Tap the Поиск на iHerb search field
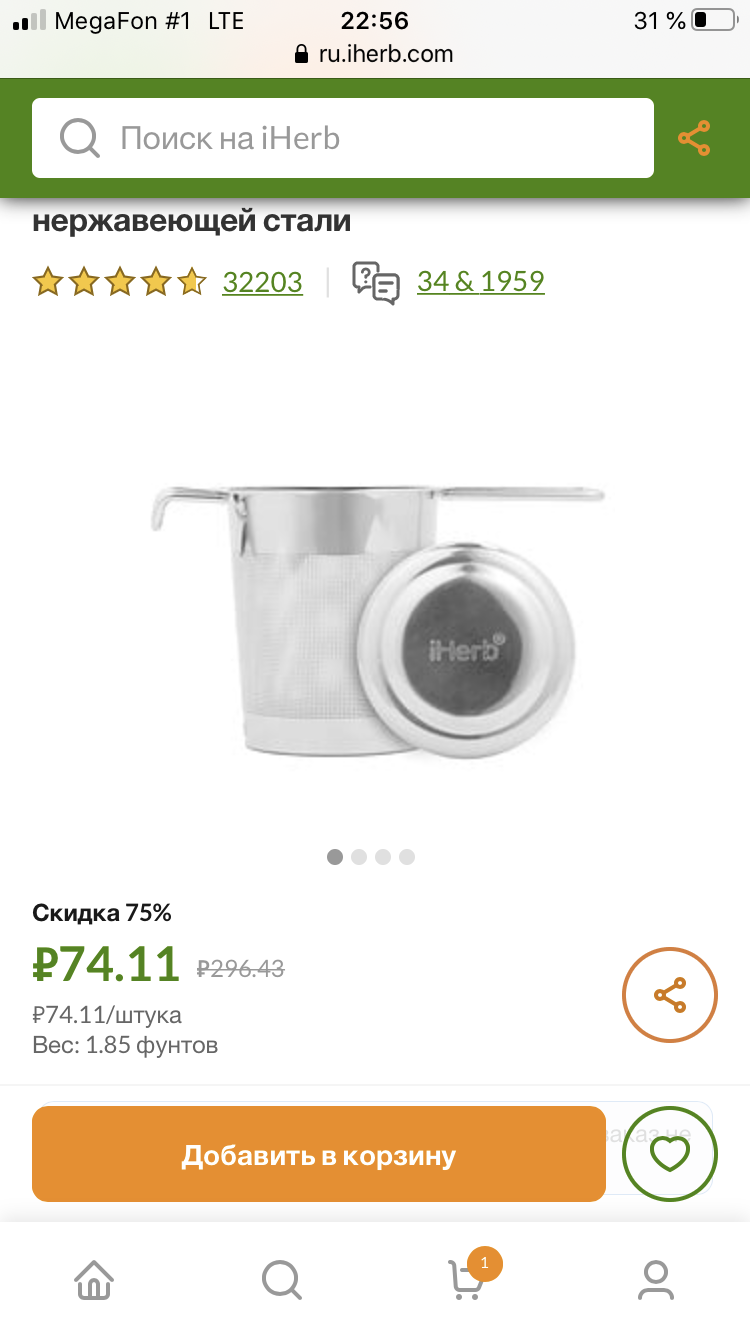The width and height of the screenshot is (750, 1334). point(342,138)
